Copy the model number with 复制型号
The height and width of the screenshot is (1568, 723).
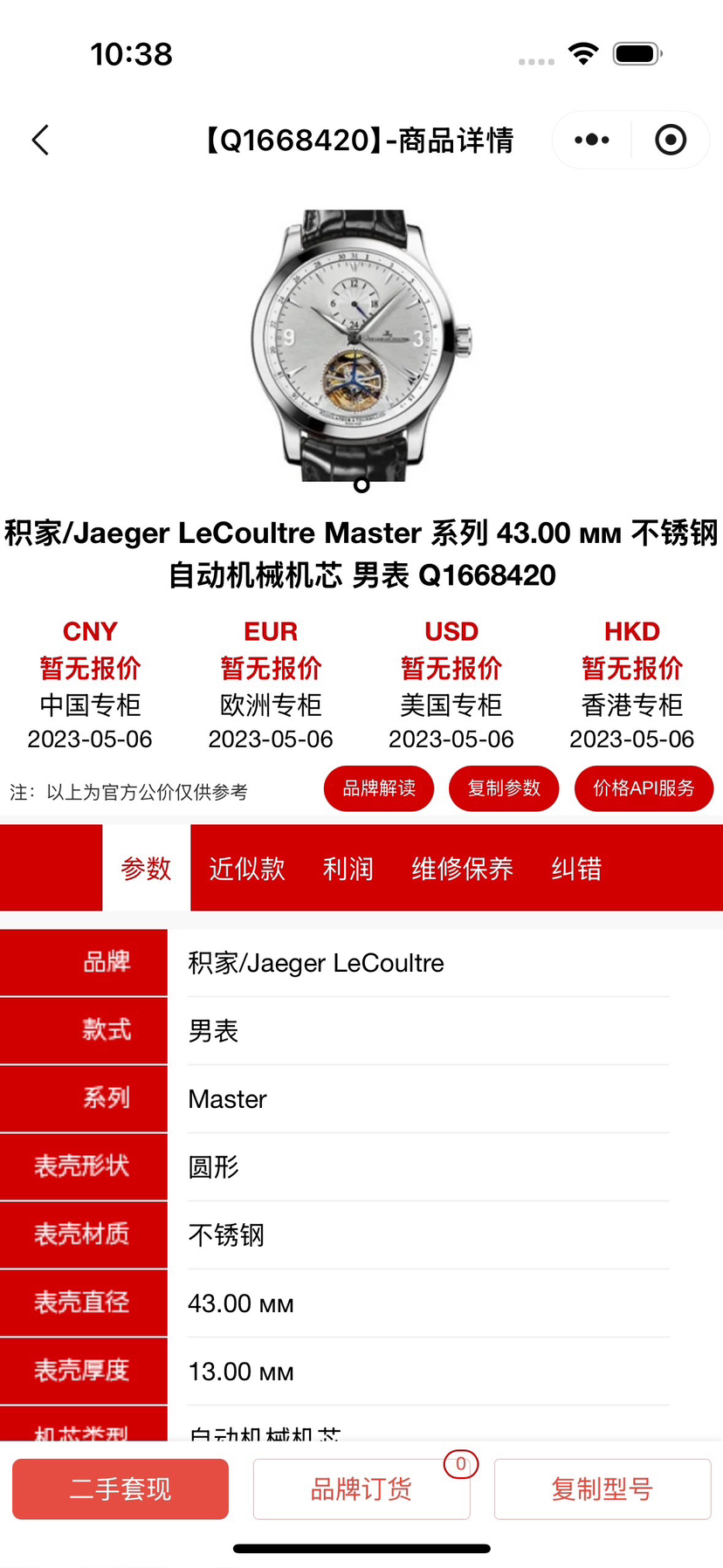pyautogui.click(x=602, y=1489)
